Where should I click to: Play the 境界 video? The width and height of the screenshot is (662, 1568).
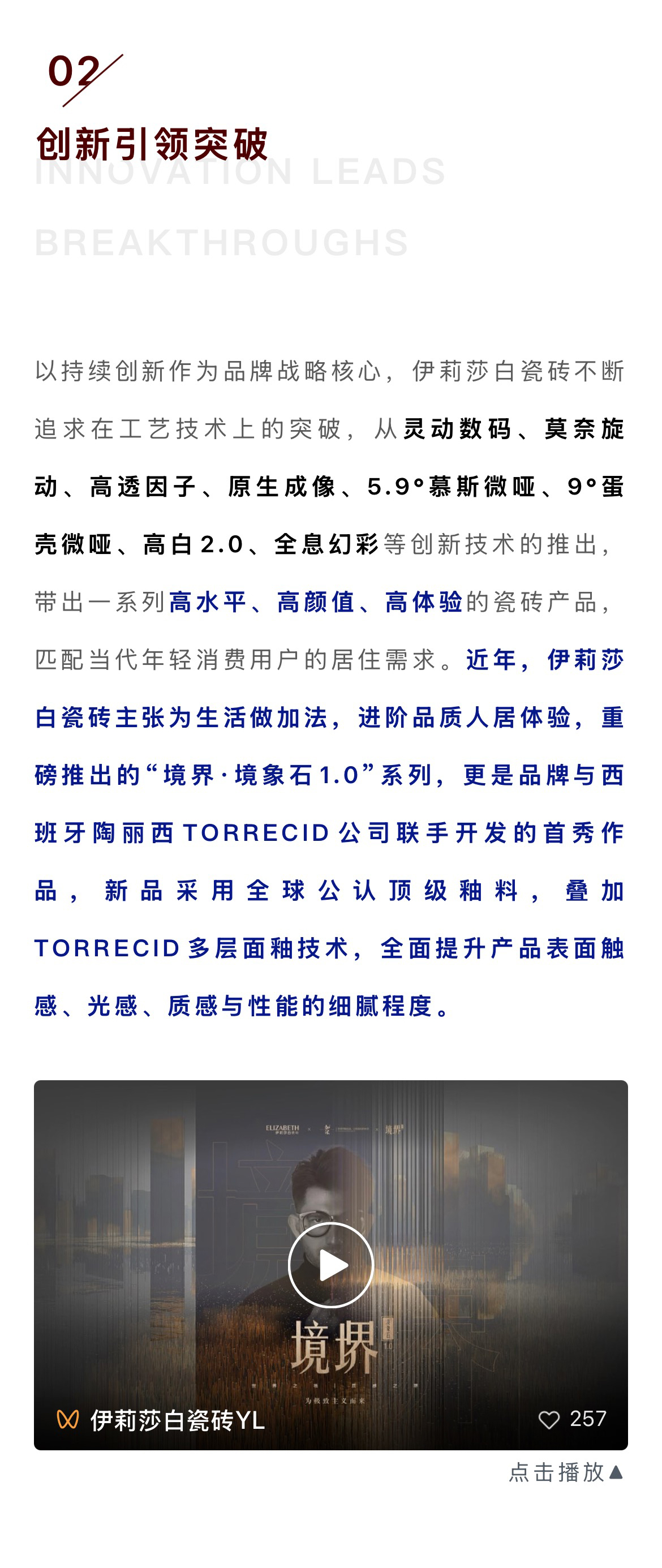coord(330,1265)
